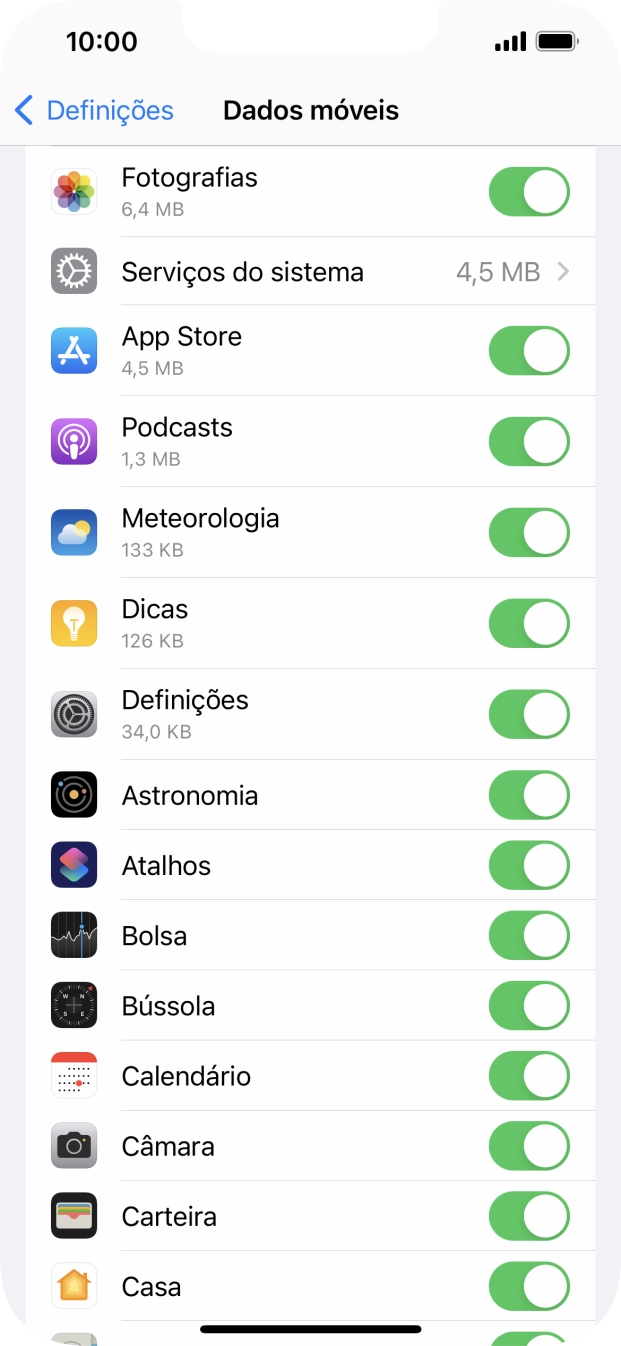
Task: Turn off mobile data for Câmara
Action: coord(528,1146)
